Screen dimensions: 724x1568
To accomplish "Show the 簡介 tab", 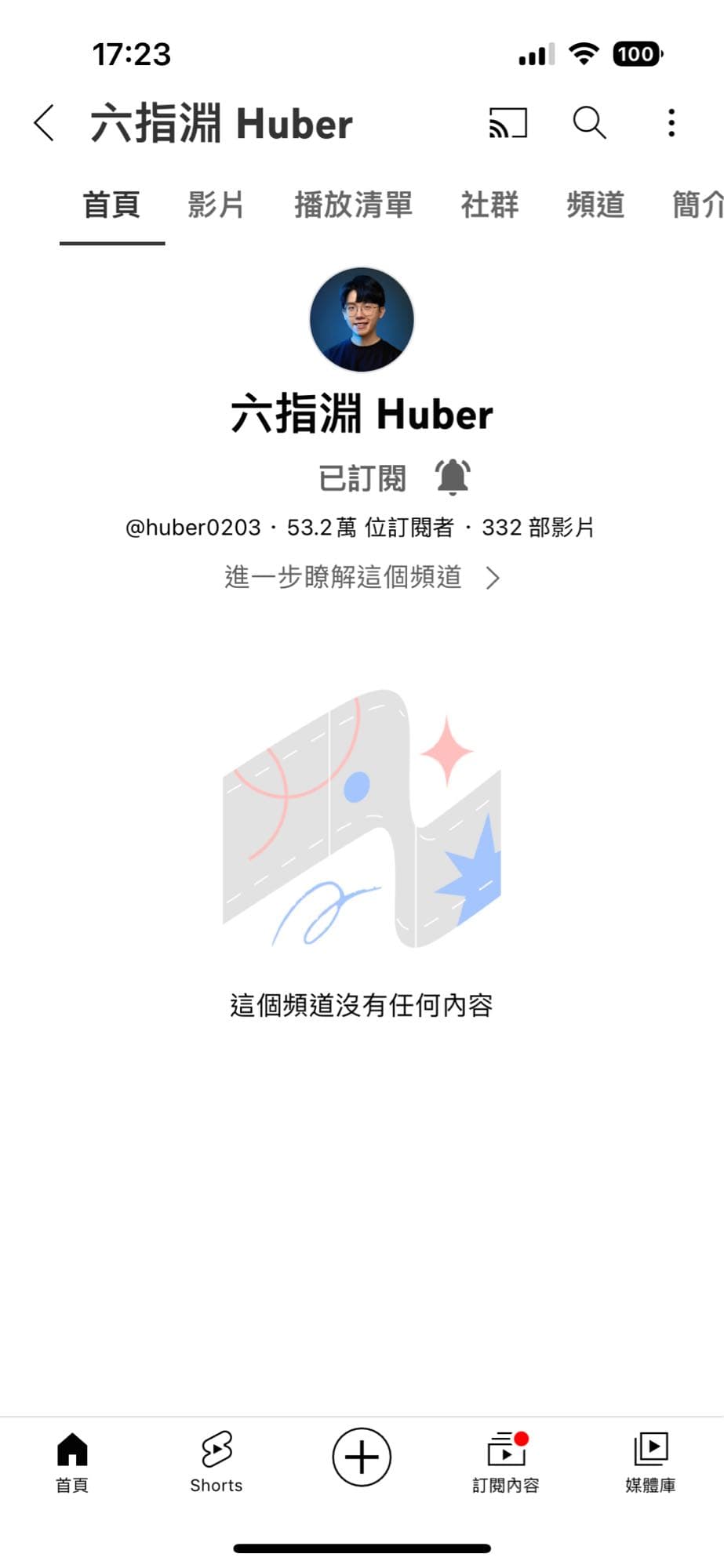I will [x=697, y=205].
